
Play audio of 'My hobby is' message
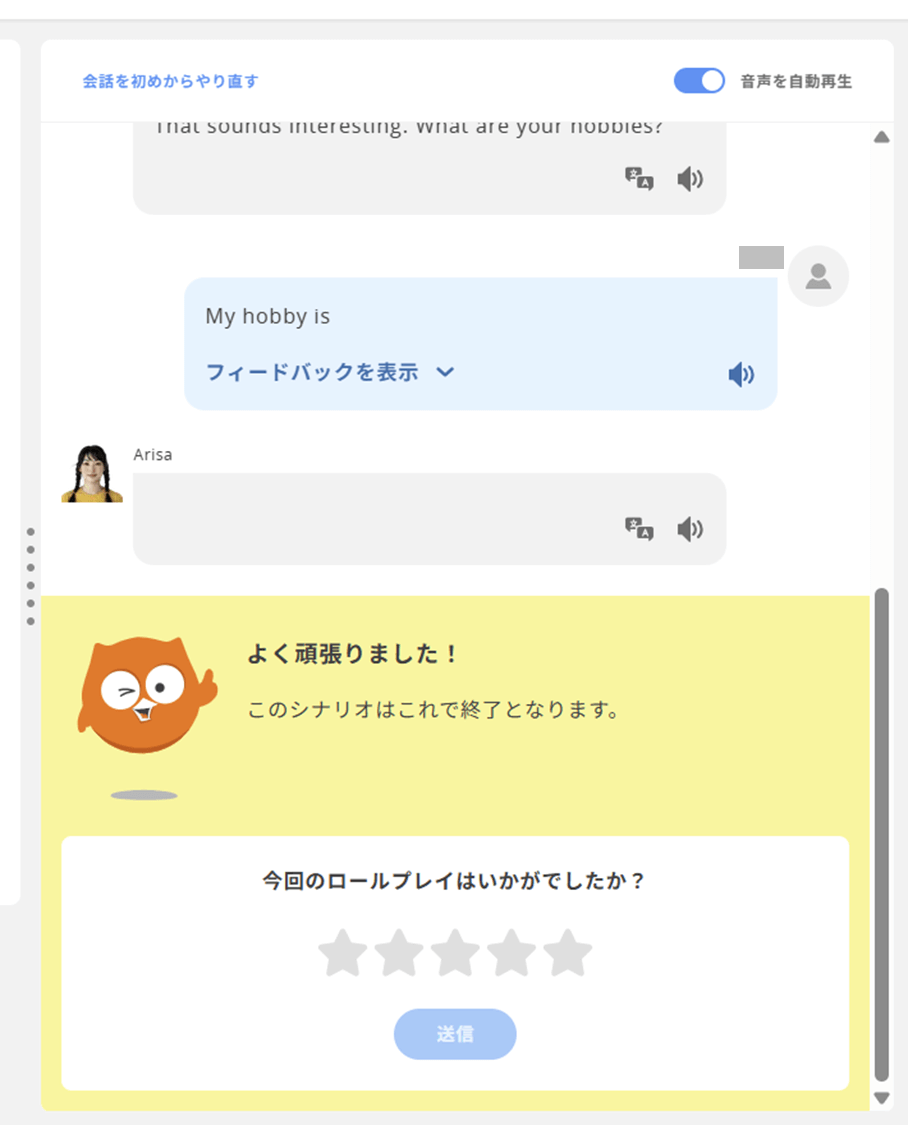tap(741, 374)
